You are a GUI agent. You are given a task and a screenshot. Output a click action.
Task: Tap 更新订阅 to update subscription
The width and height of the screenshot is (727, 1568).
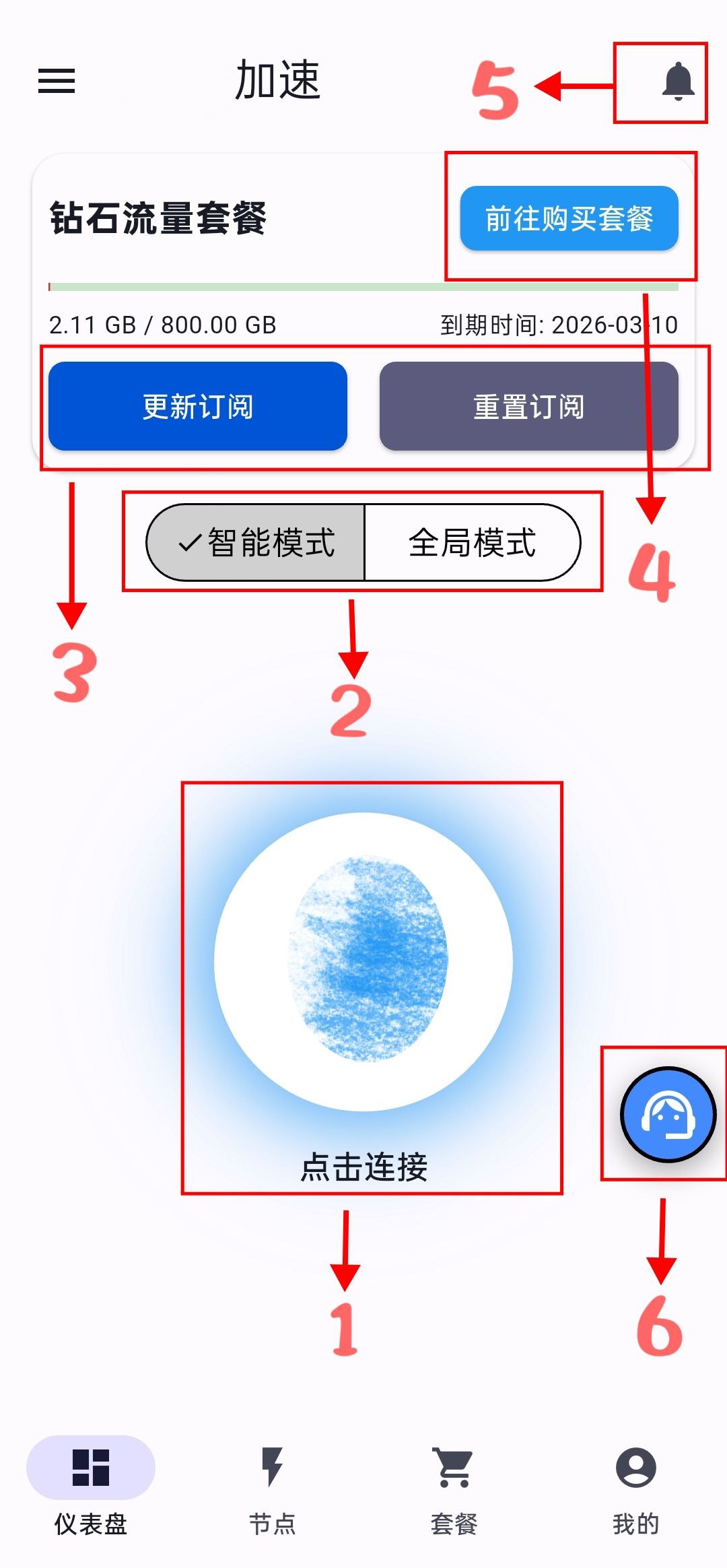(x=198, y=406)
